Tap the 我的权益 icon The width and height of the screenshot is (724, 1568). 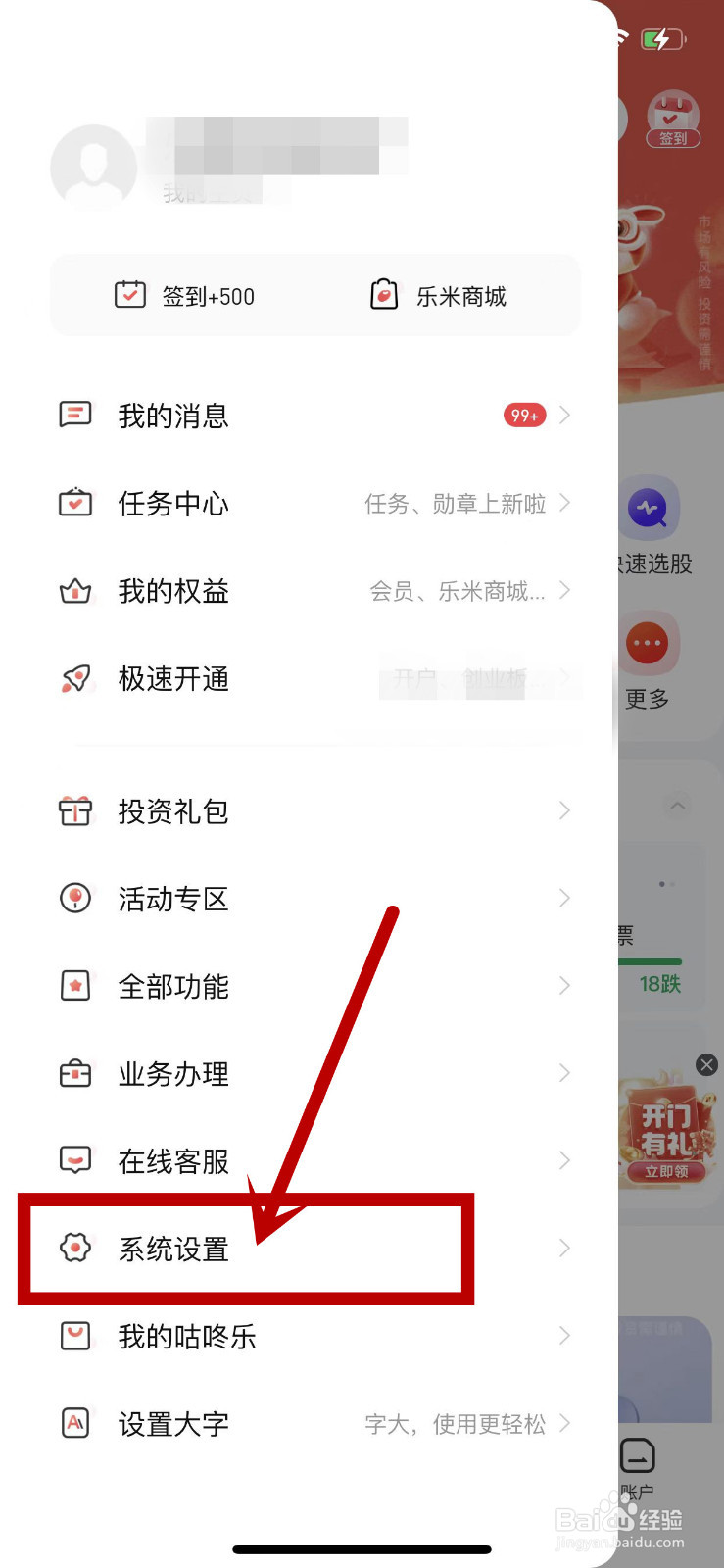[x=75, y=591]
